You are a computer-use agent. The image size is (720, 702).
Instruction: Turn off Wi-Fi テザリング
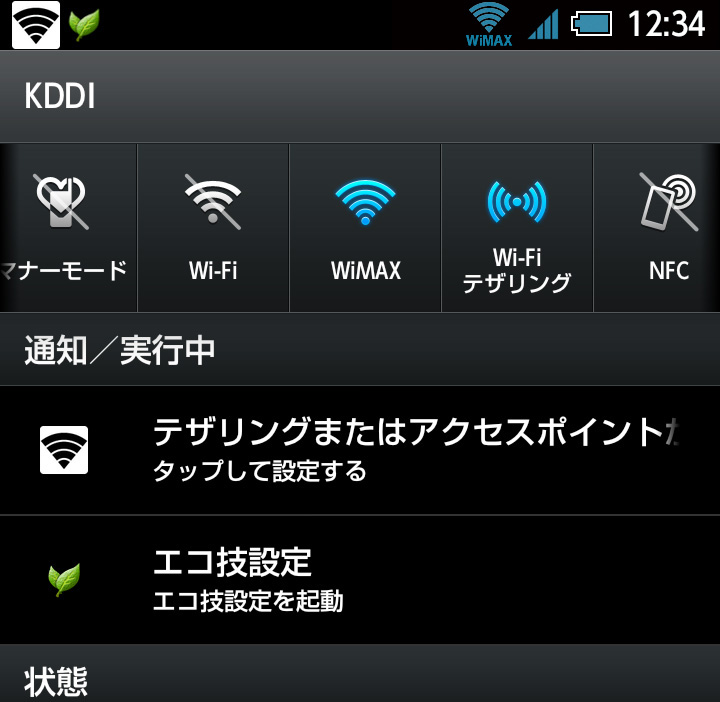517,228
